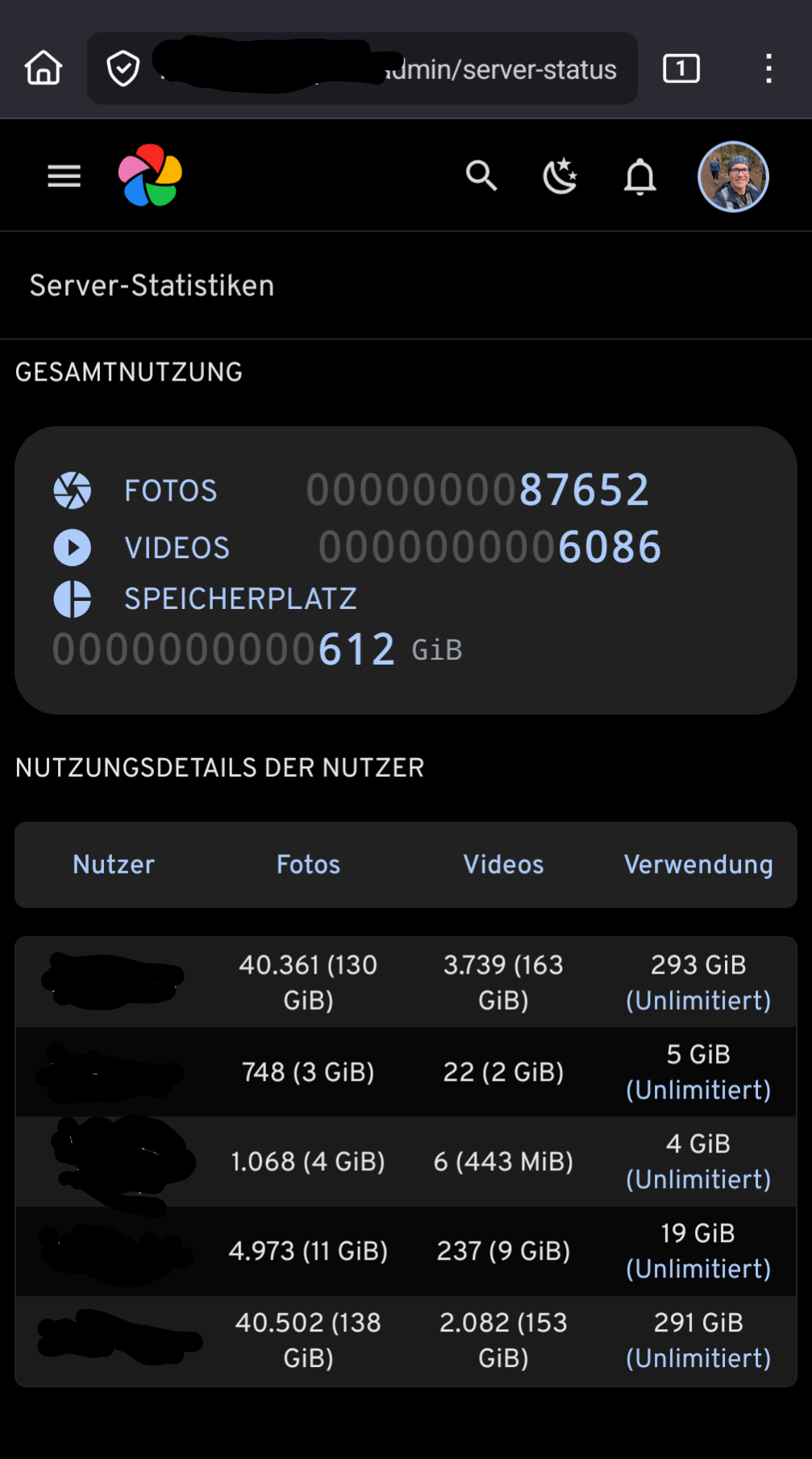
Task: Go to browser home page
Action: (44, 69)
